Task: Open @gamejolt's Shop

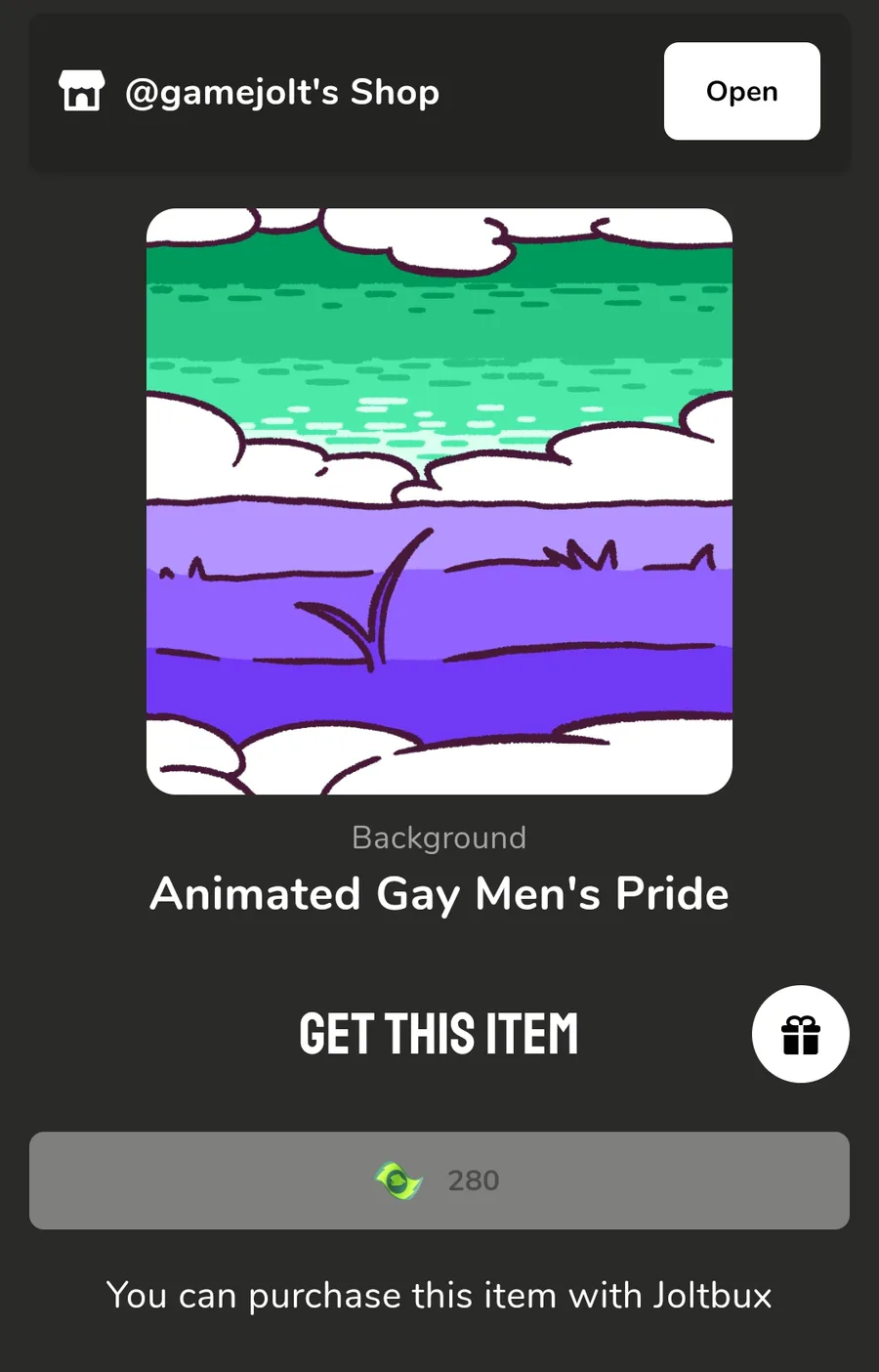Action: click(x=741, y=91)
